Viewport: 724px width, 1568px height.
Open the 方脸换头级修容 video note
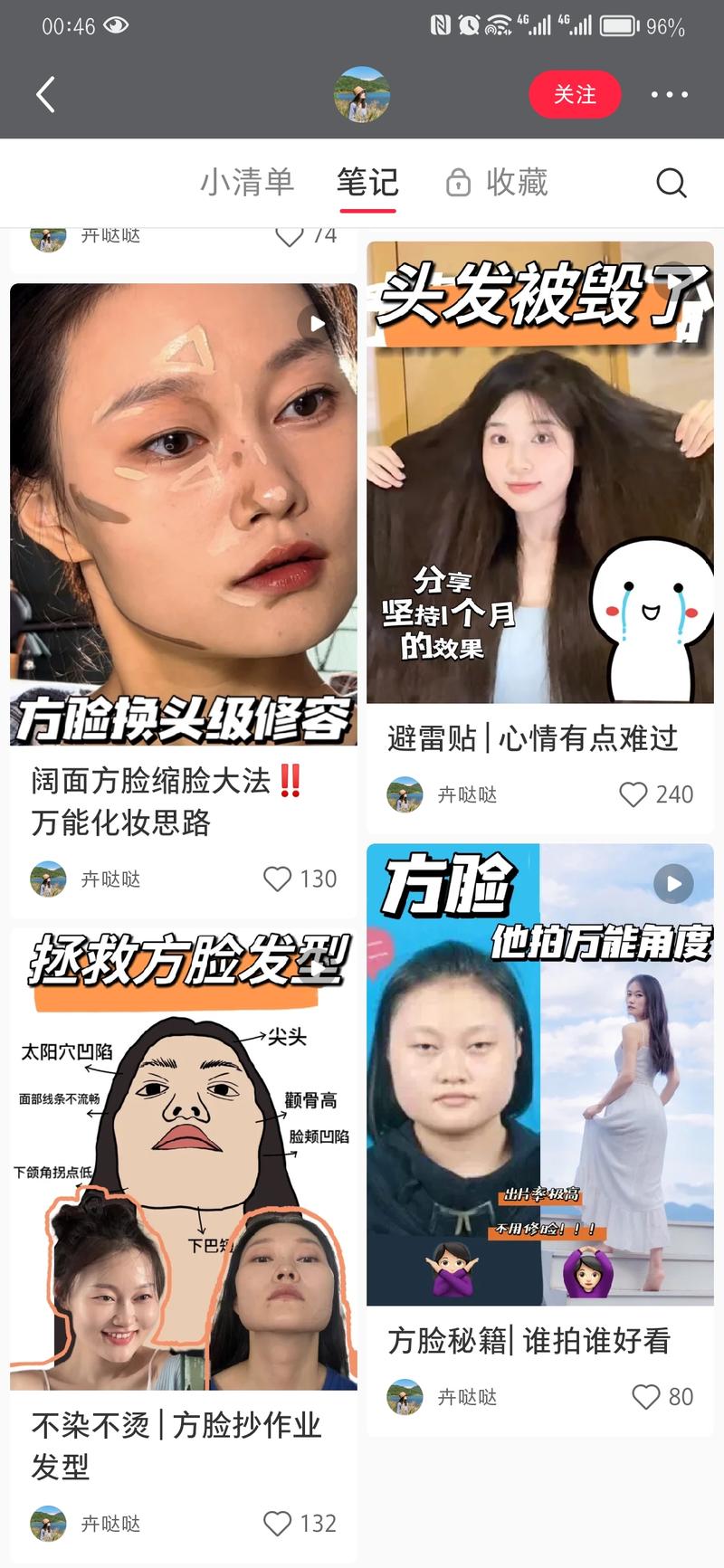[184, 514]
